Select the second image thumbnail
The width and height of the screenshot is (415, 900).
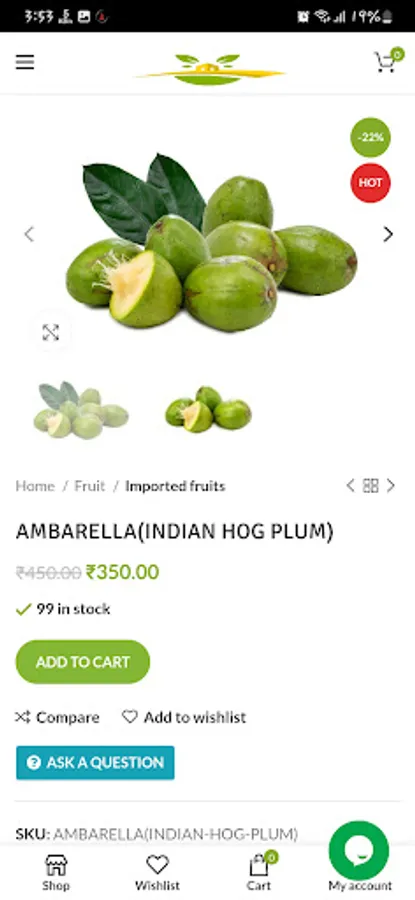[x=208, y=409]
